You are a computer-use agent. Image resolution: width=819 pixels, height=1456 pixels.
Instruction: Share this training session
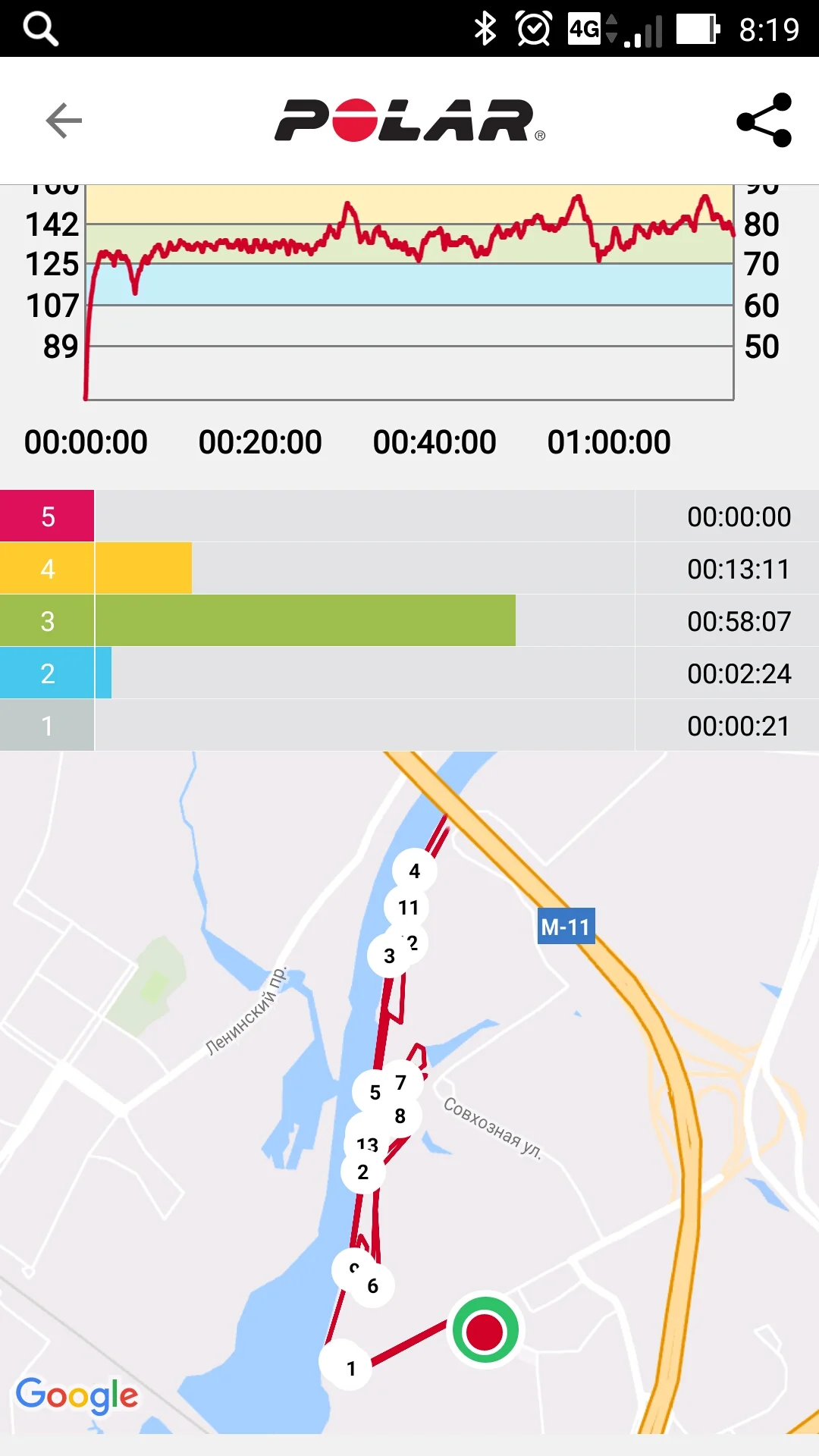[764, 120]
